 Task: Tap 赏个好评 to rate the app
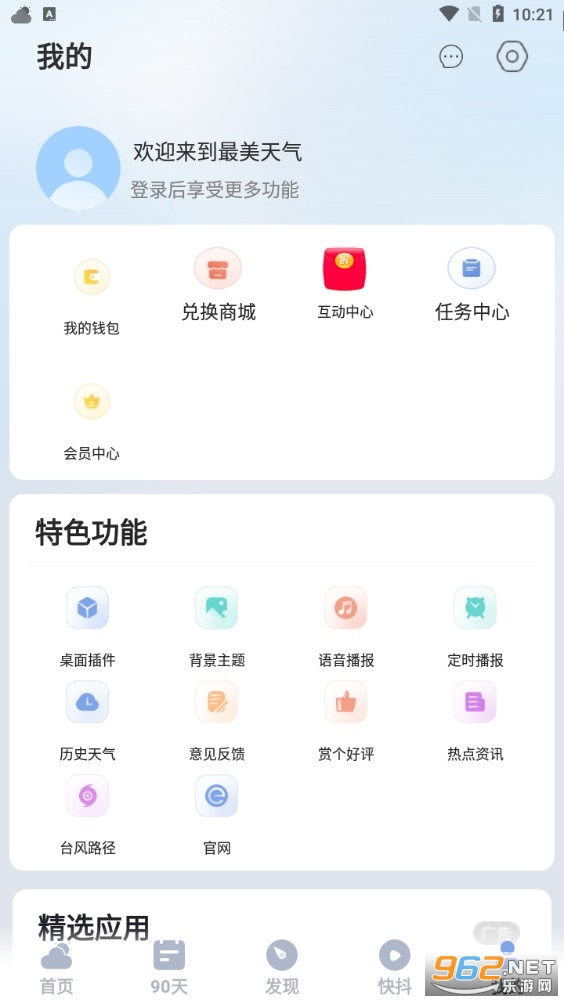pyautogui.click(x=346, y=721)
